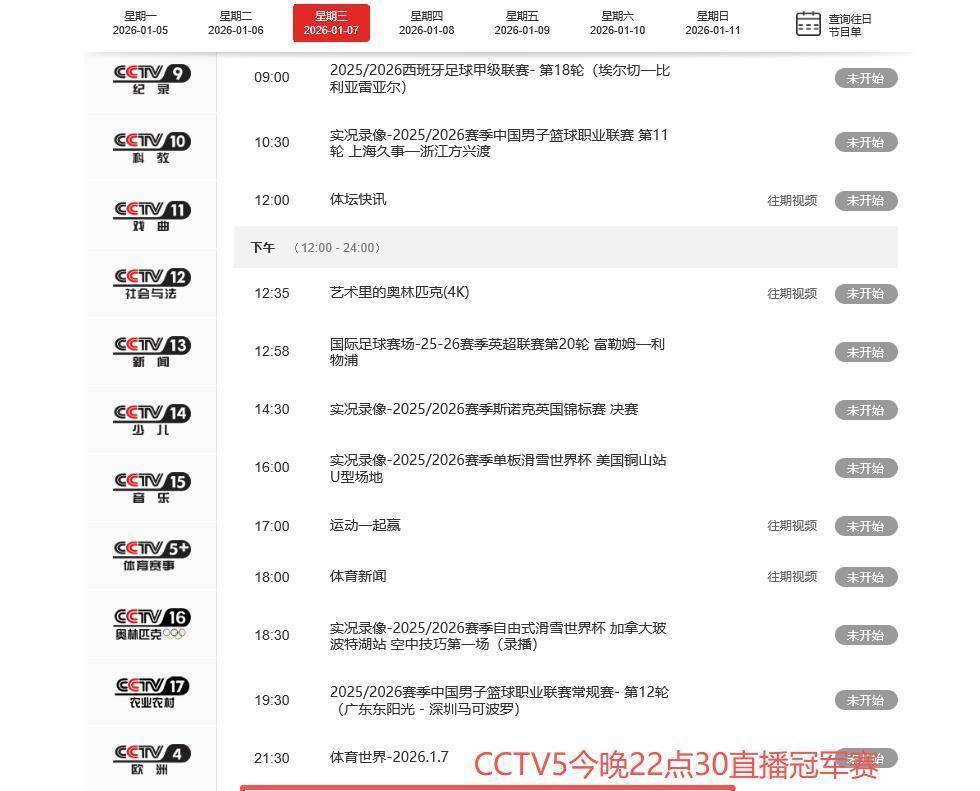Open the CCTV14 少儿 channel
The image size is (980, 791).
click(x=151, y=420)
